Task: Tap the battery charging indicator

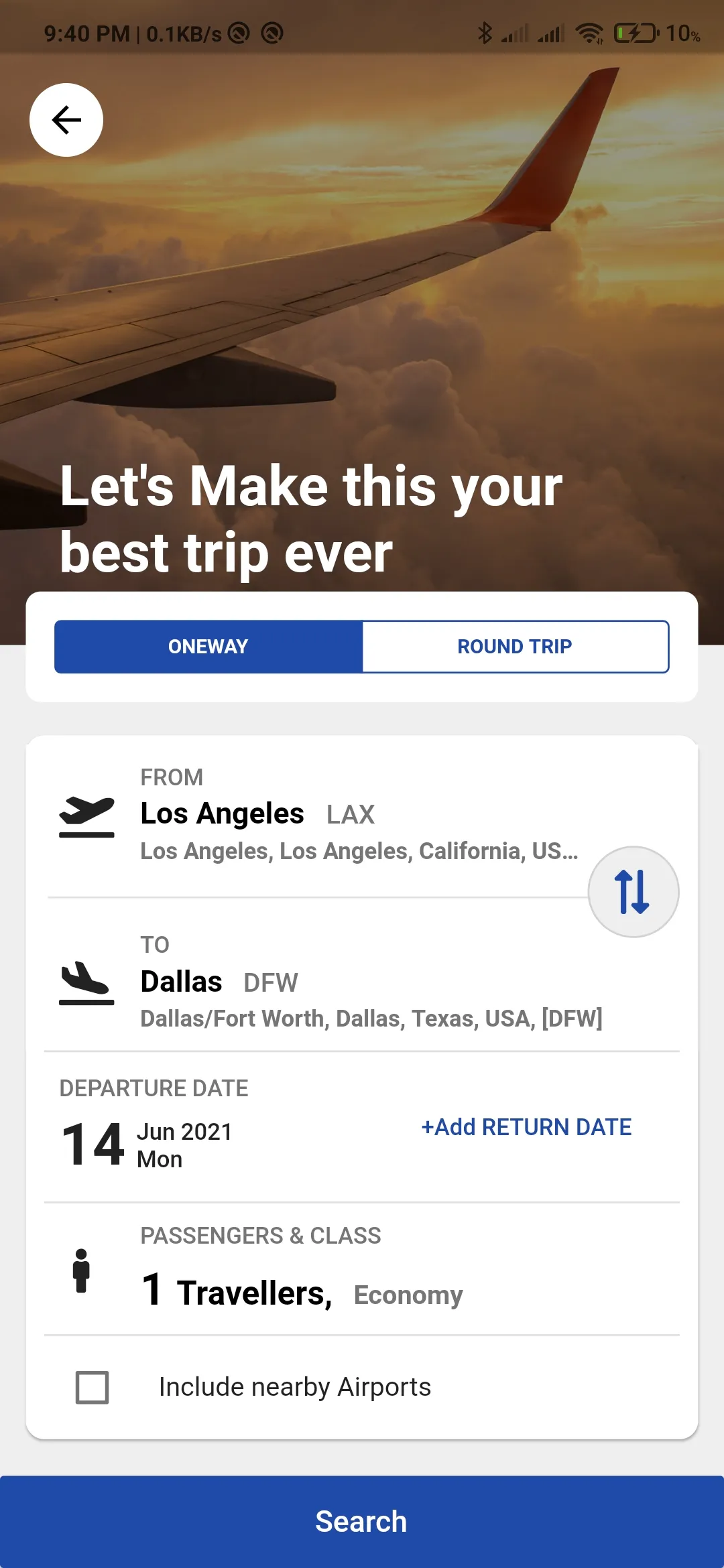Action: (633, 31)
